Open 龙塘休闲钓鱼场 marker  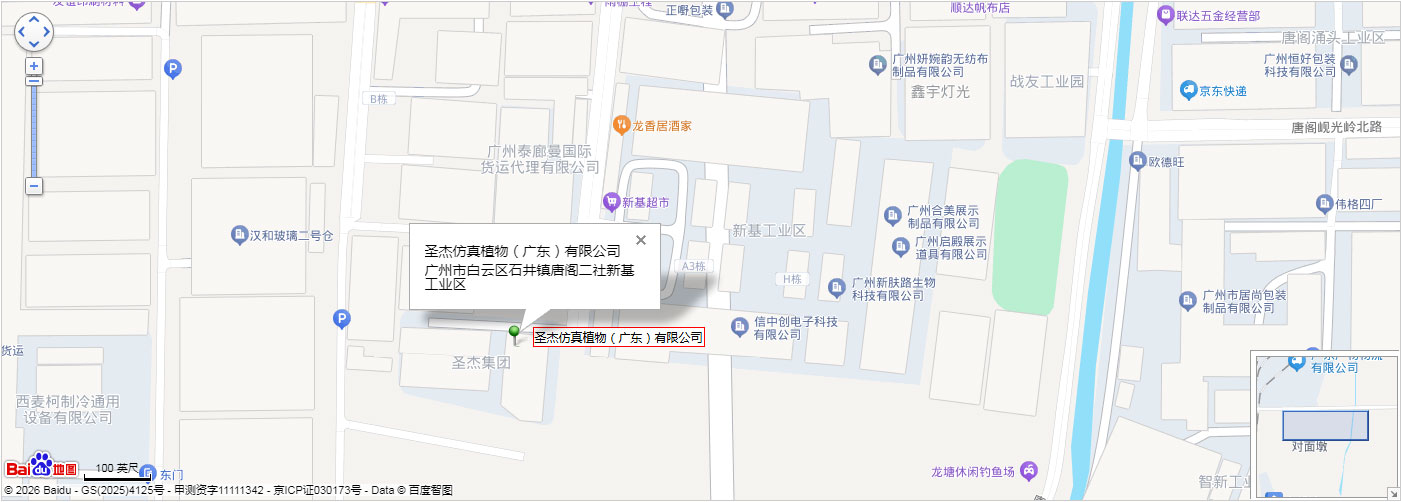coord(1028,470)
